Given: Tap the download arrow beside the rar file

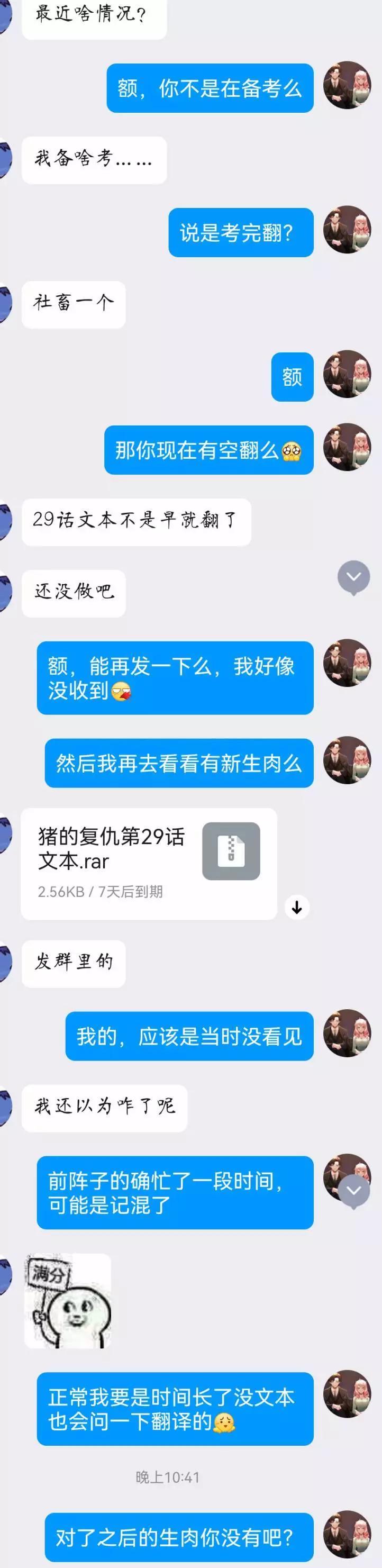Looking at the screenshot, I should click(297, 908).
